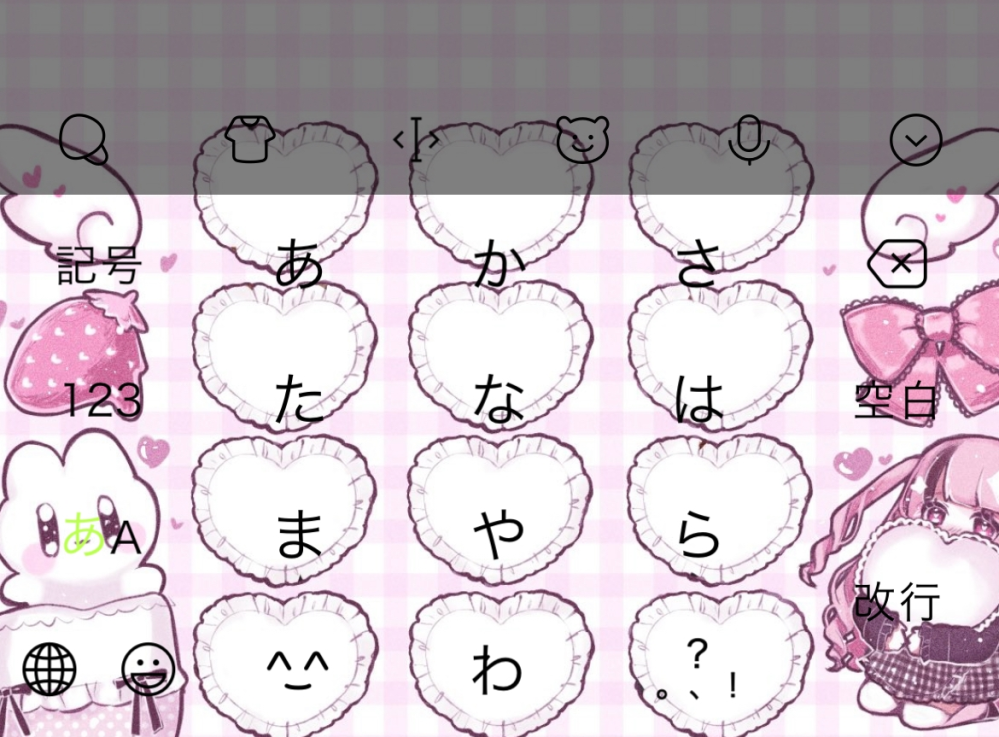999x737 pixels.
Task: Open keyboard theme shirt icon
Action: pyautogui.click(x=247, y=139)
